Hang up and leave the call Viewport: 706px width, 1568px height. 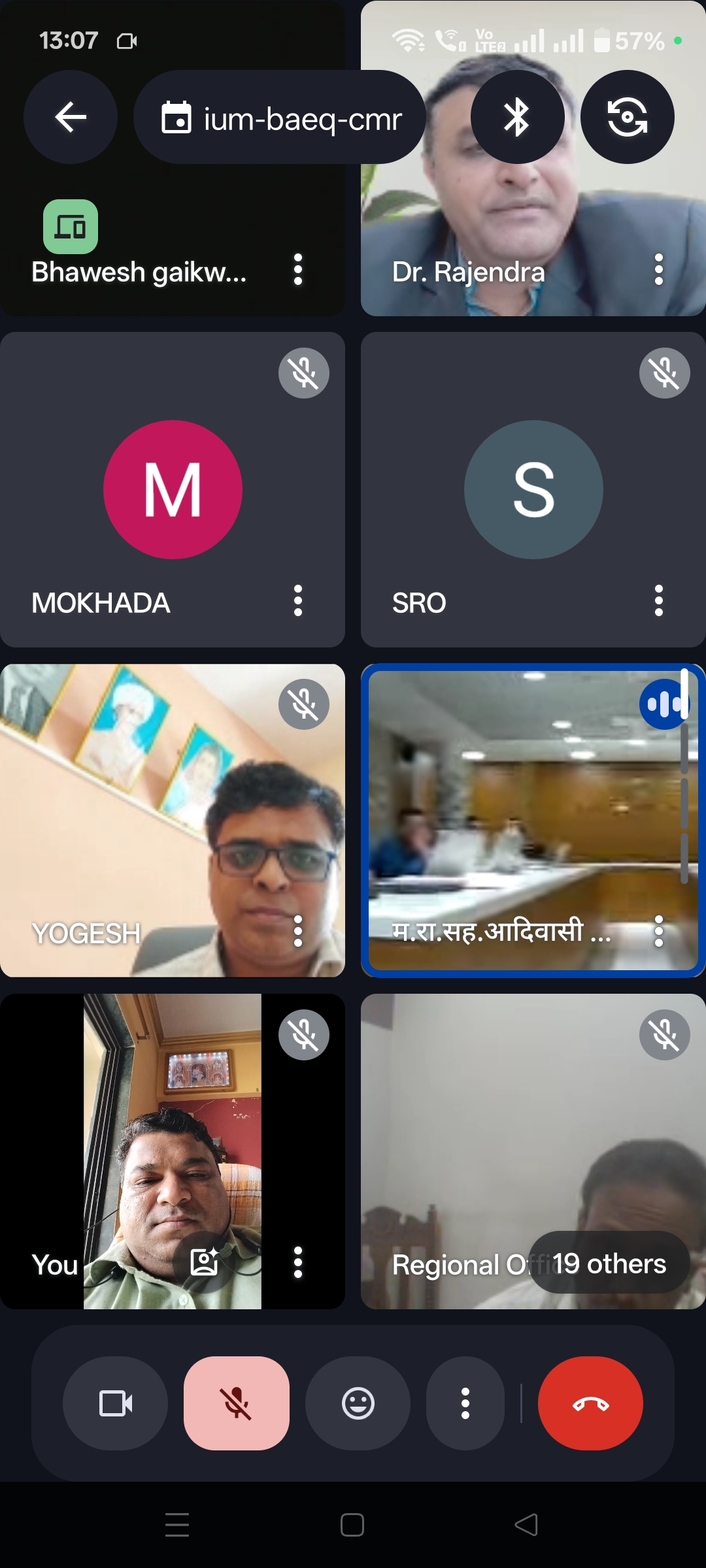click(590, 1403)
